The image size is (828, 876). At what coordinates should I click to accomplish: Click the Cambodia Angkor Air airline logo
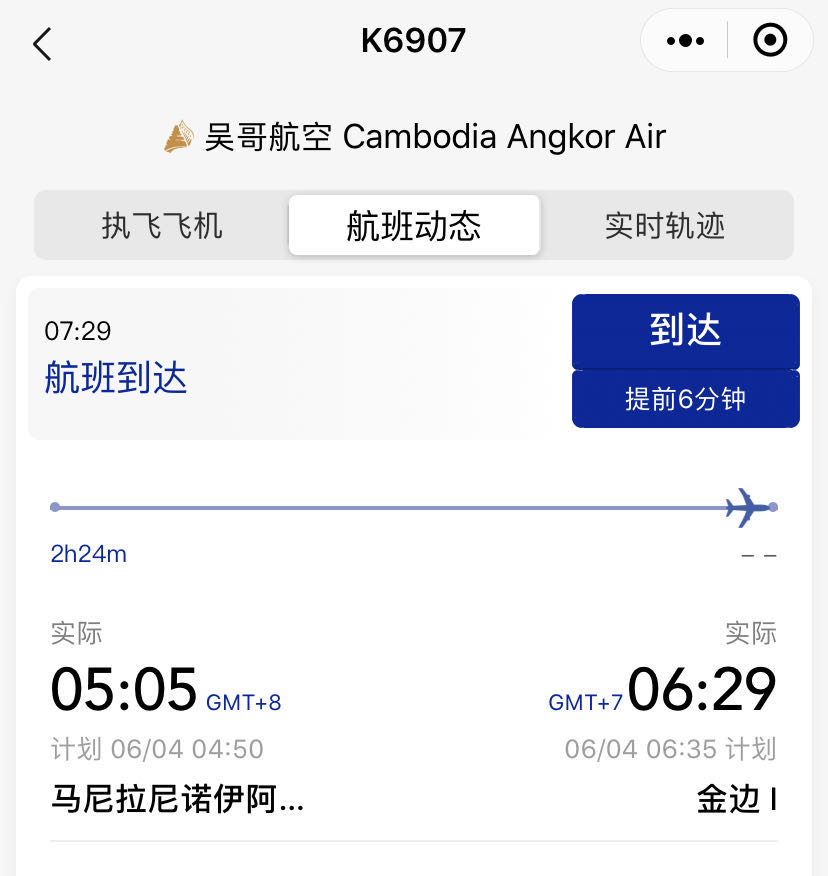(x=177, y=135)
